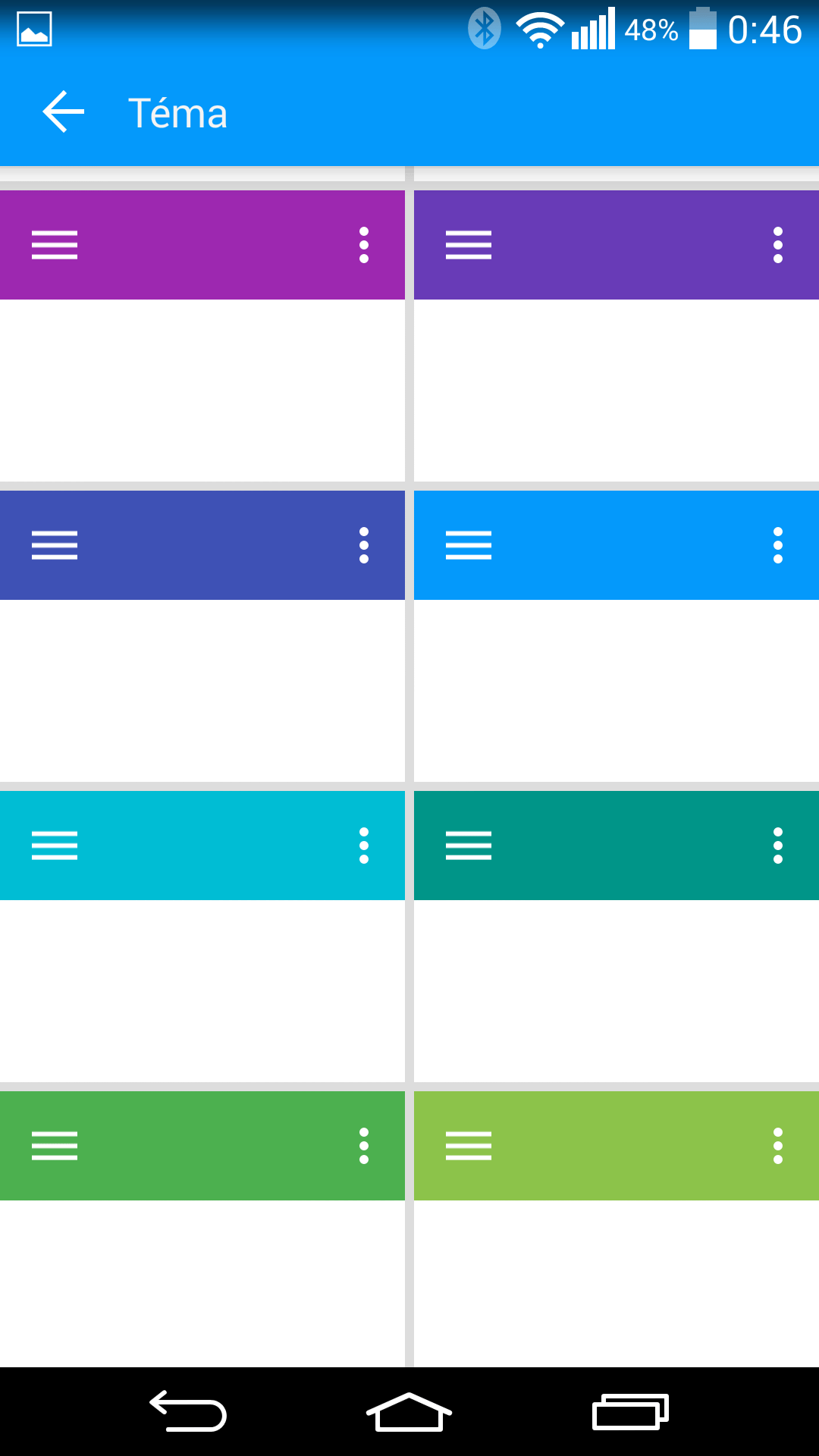
Task: Pick the indigo theme card
Action: [202, 636]
